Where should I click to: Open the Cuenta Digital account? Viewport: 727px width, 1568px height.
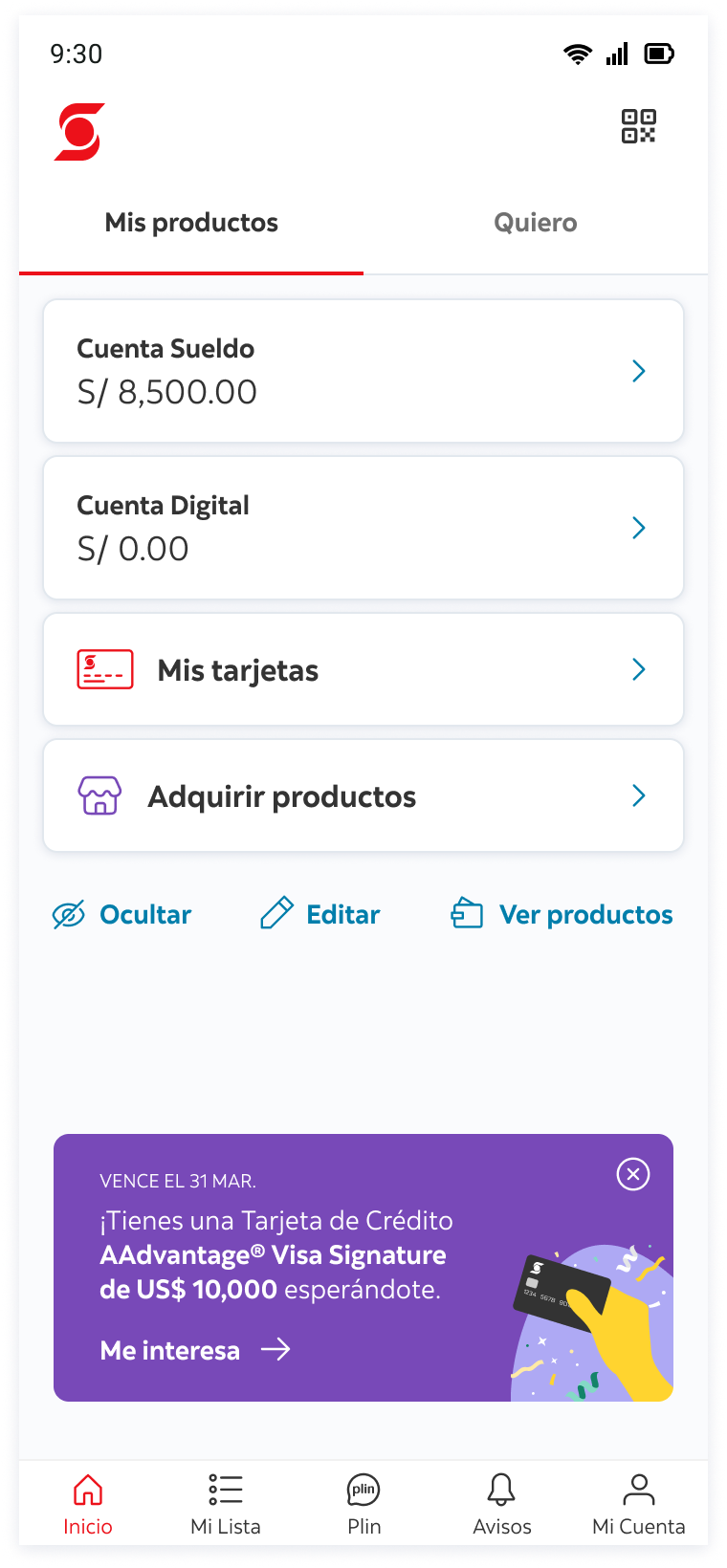(363, 528)
